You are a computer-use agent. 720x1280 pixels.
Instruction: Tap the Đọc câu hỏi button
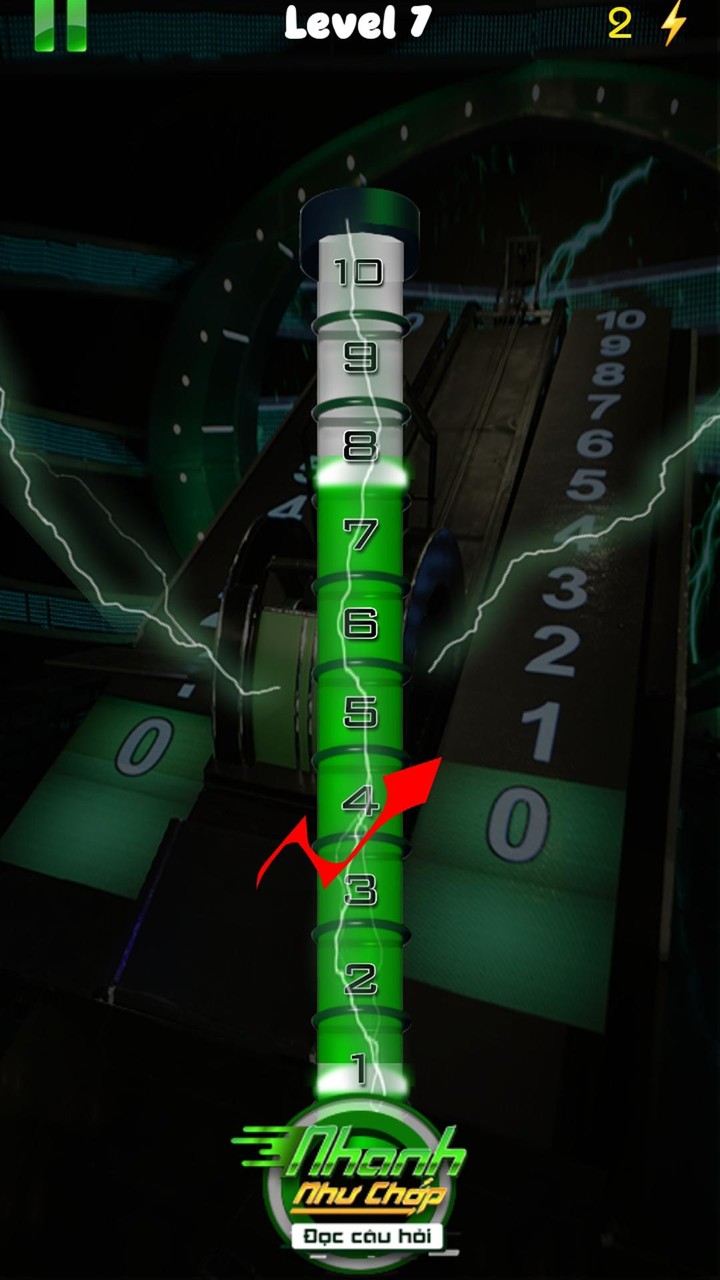coord(366,1236)
